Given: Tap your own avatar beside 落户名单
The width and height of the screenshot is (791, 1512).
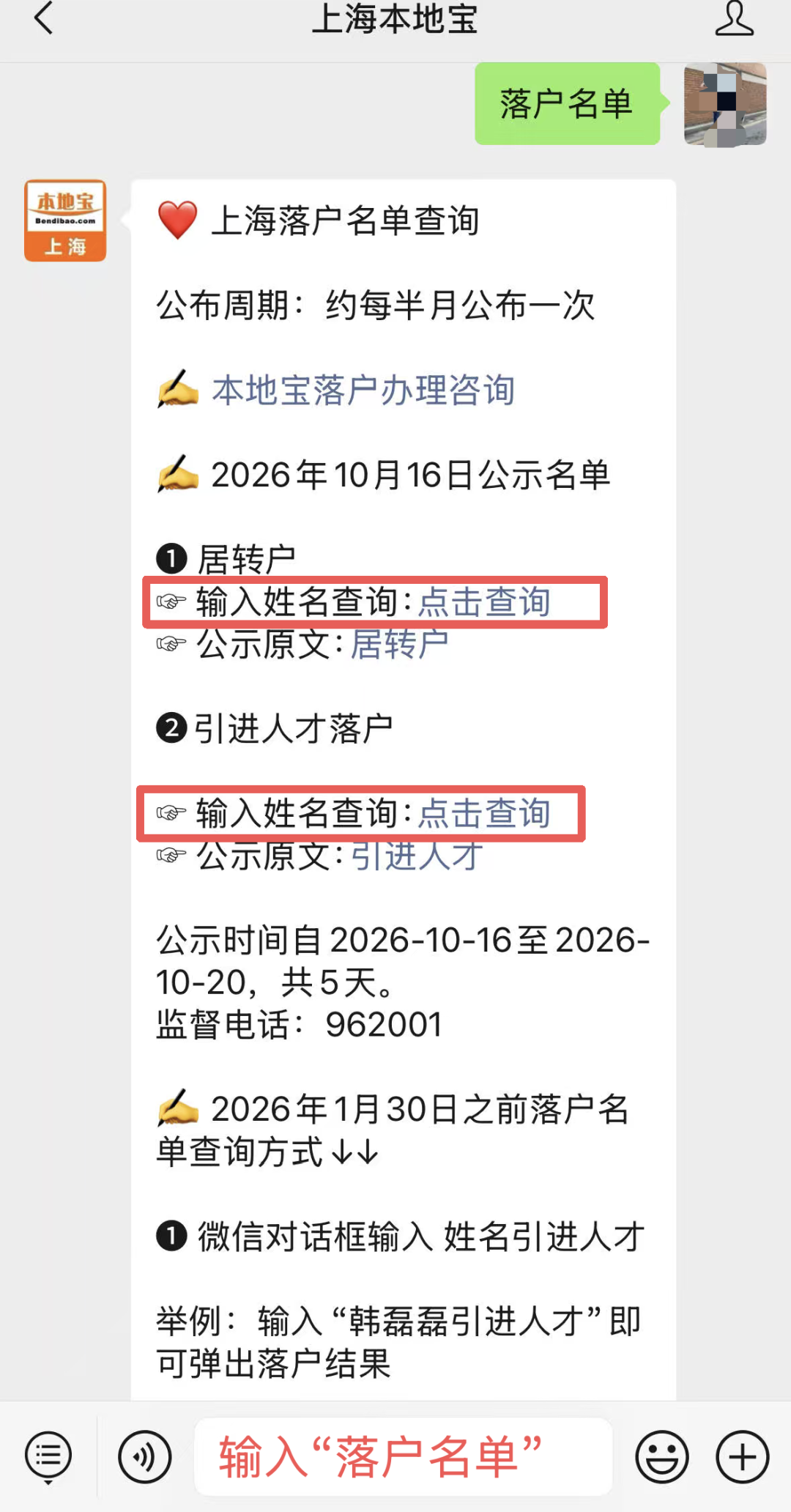Looking at the screenshot, I should [x=725, y=104].
